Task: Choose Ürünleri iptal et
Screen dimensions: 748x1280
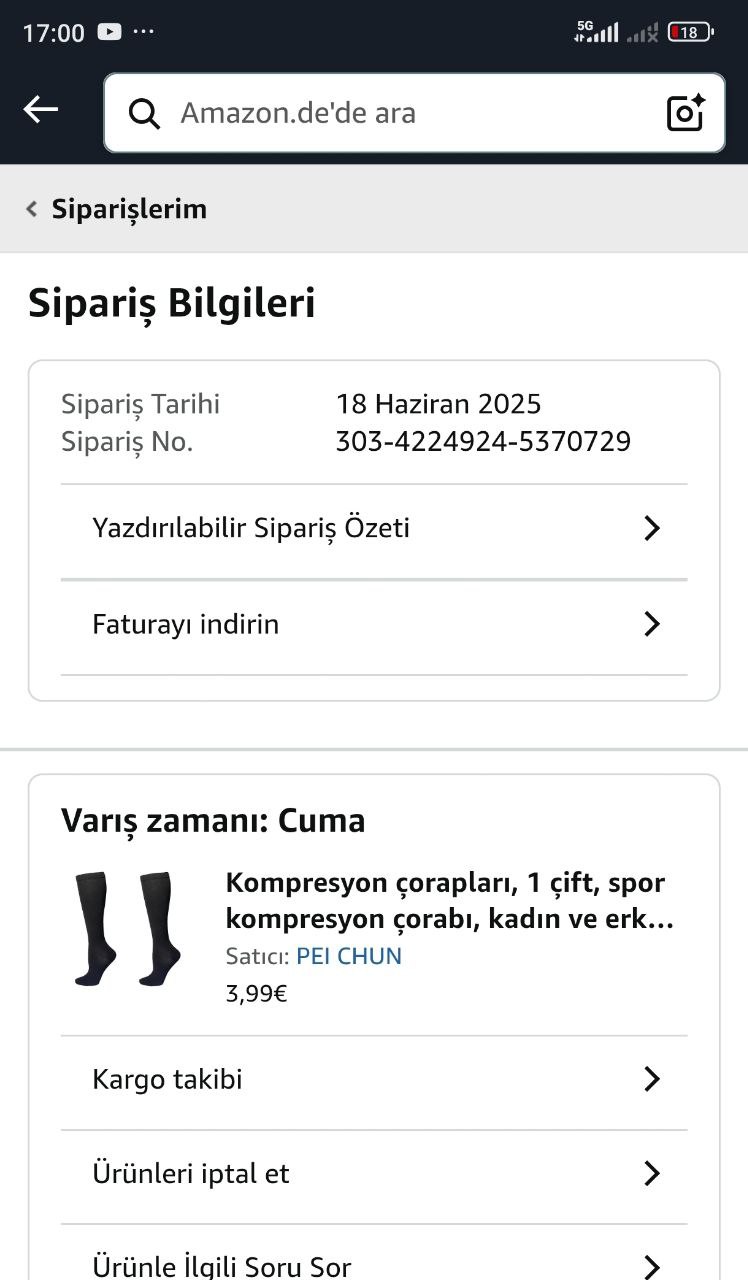Action: 374,1174
